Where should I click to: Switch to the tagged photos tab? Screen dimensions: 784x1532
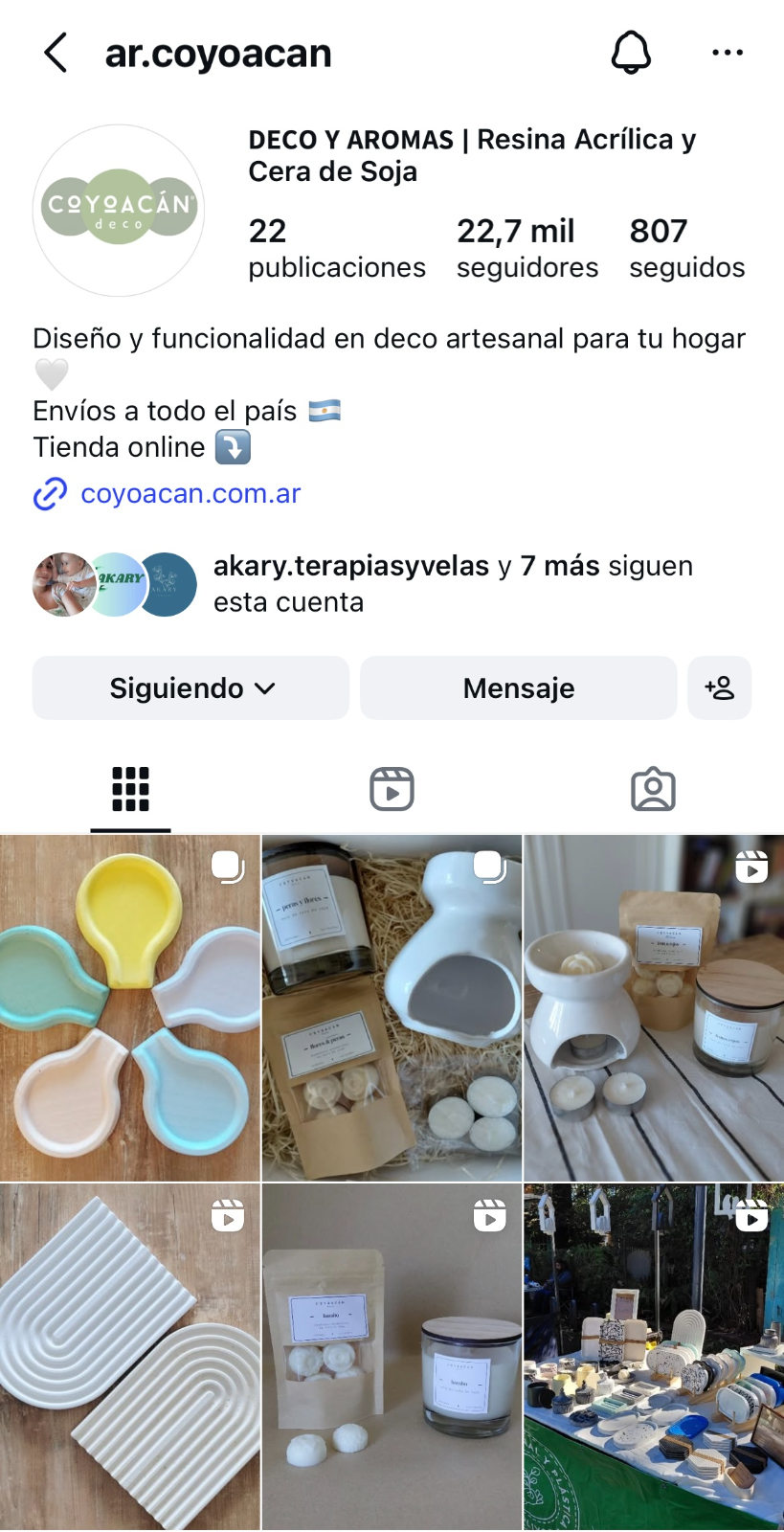click(x=653, y=790)
